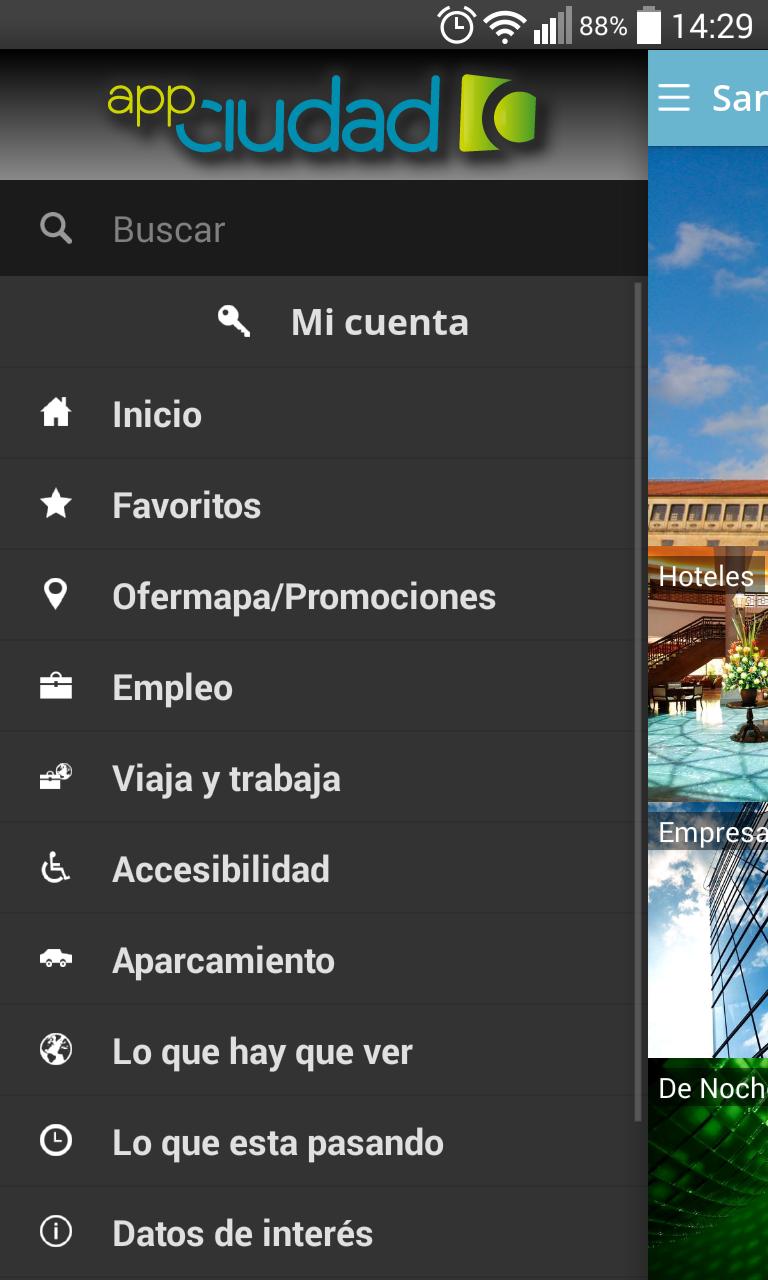Tap the briefcase icon next to Empleo

click(55, 685)
